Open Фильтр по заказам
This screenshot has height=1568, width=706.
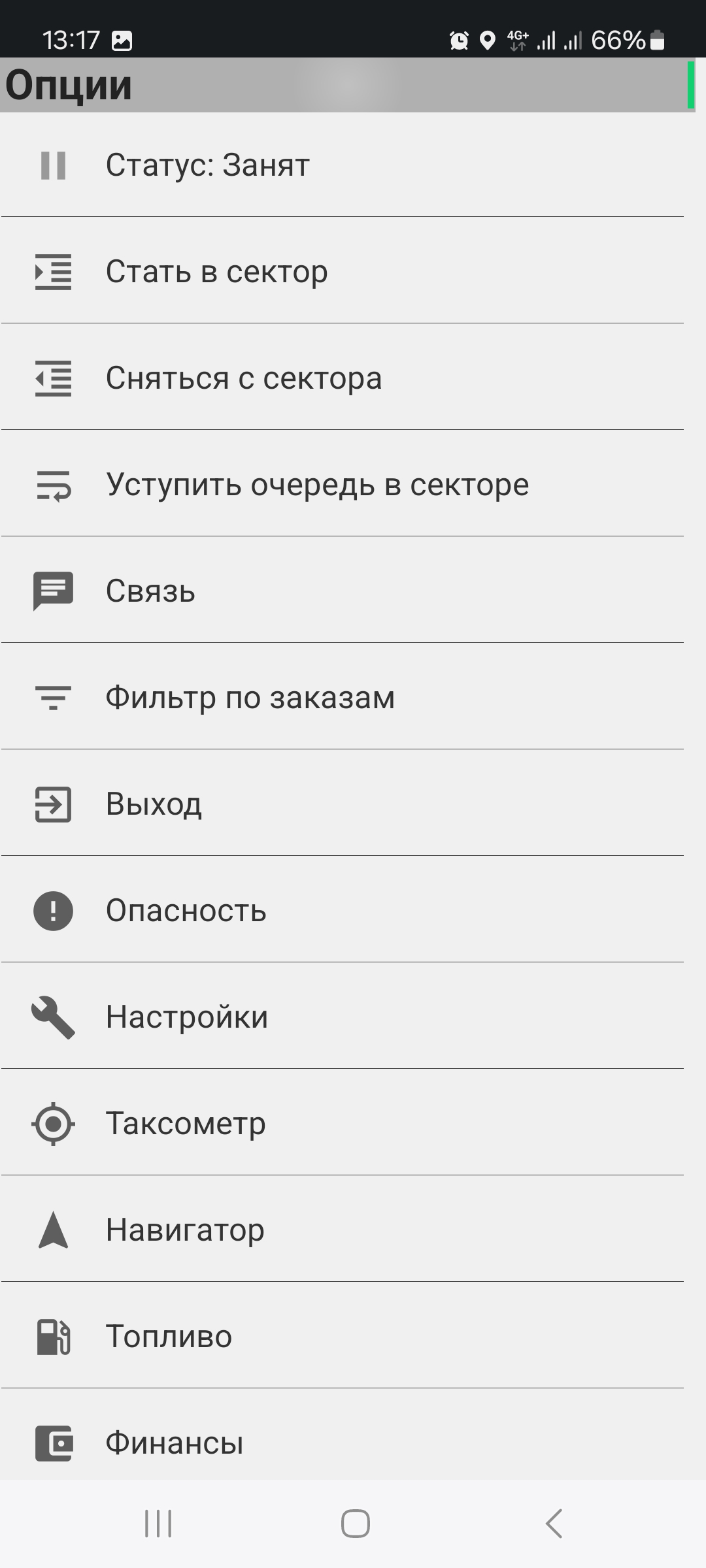tap(343, 697)
